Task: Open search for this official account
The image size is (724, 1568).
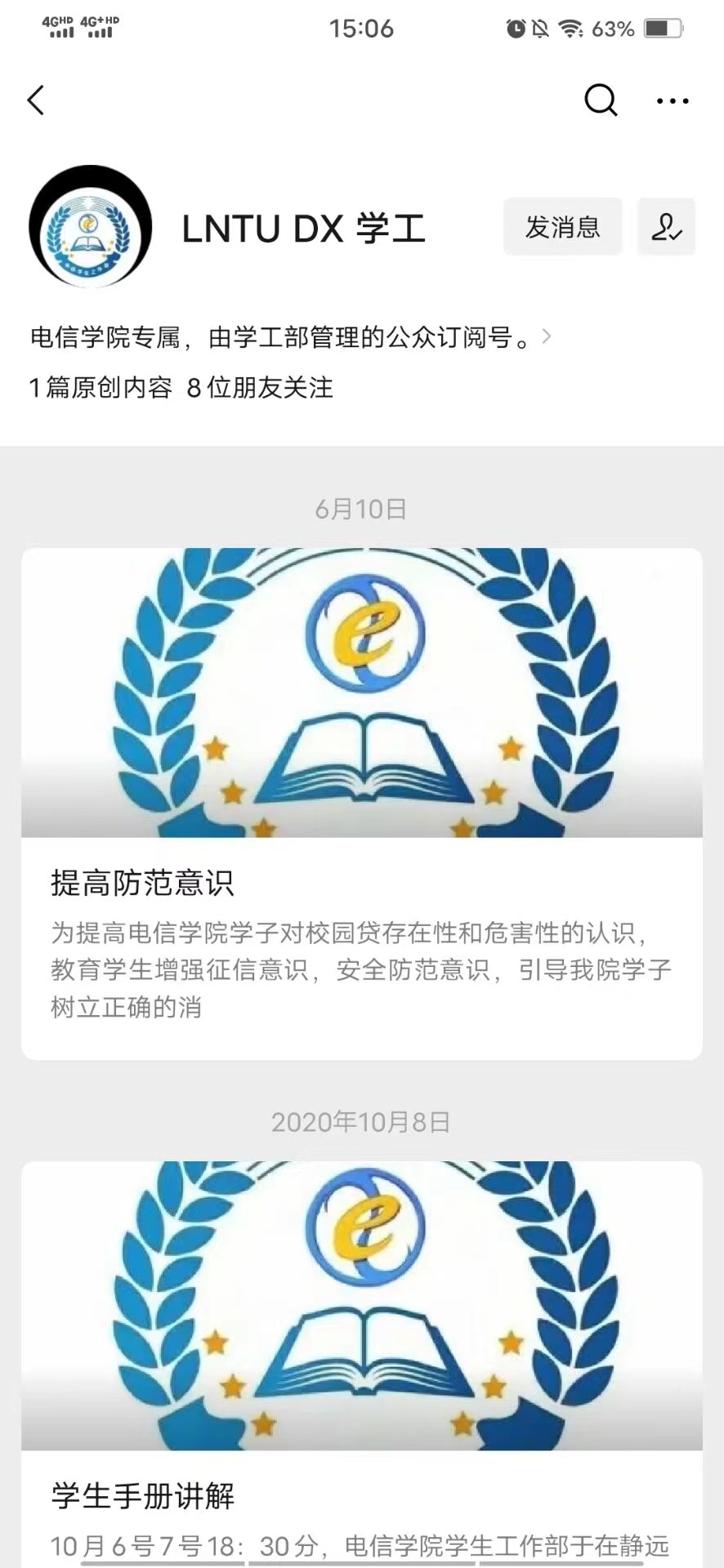Action: (601, 100)
